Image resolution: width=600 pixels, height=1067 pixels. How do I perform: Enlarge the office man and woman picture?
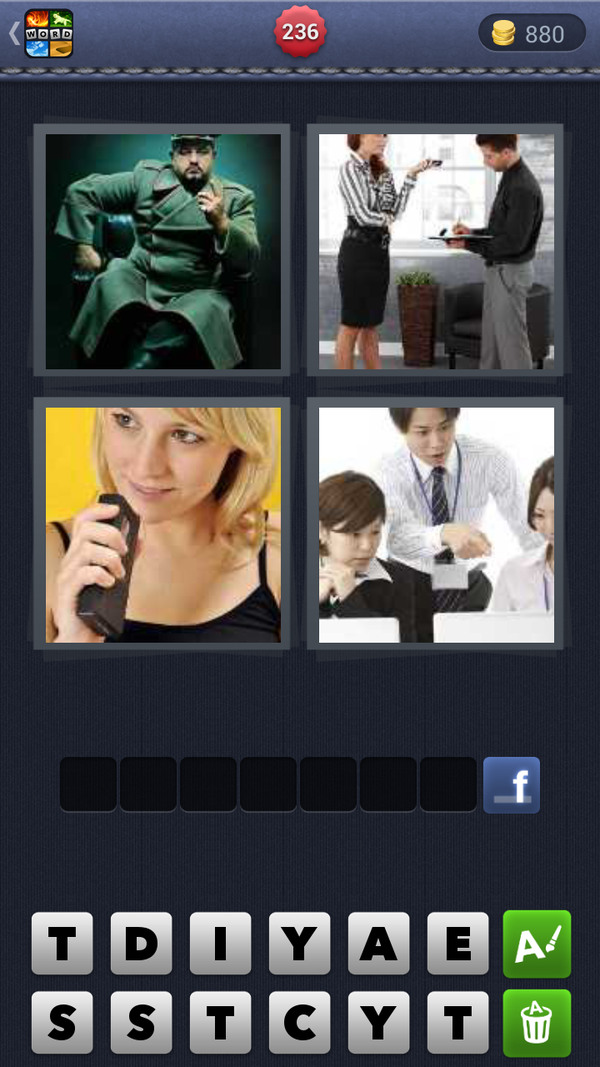[436, 251]
